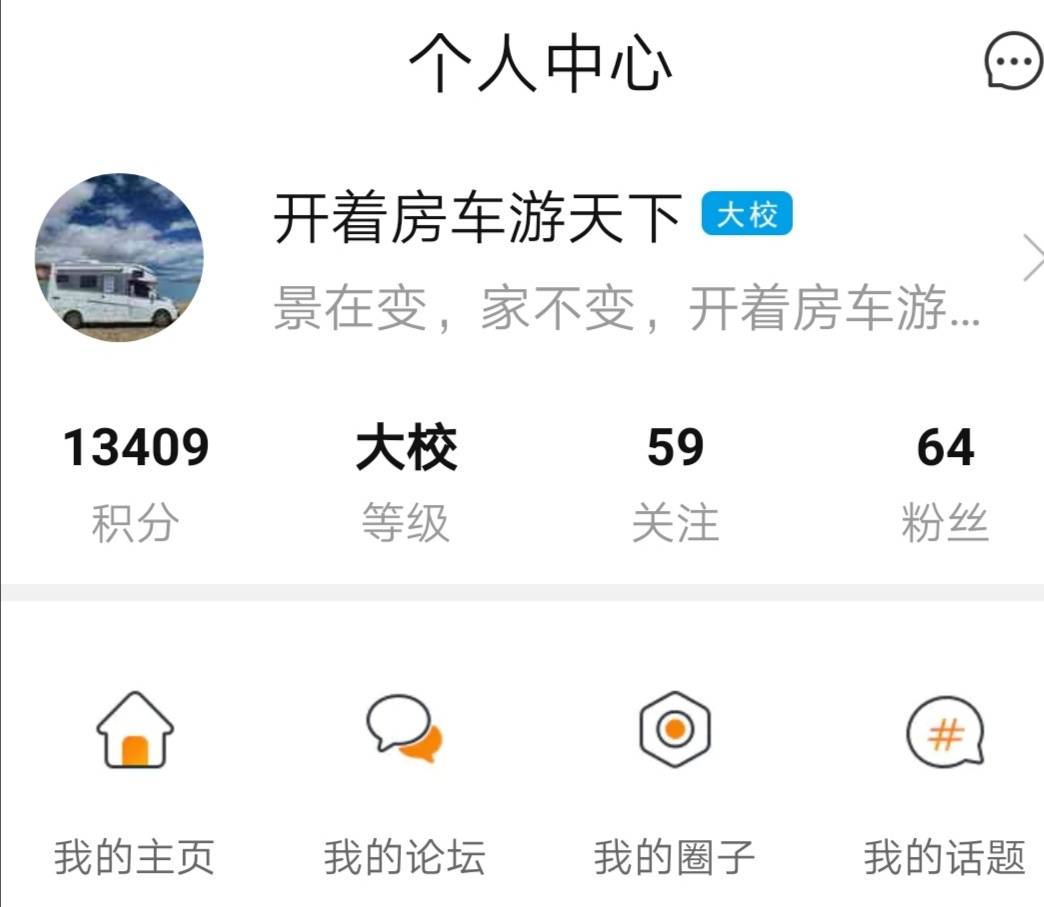Open the messages chat bubble icon
Image resolution: width=1044 pixels, height=907 pixels.
click(1014, 62)
